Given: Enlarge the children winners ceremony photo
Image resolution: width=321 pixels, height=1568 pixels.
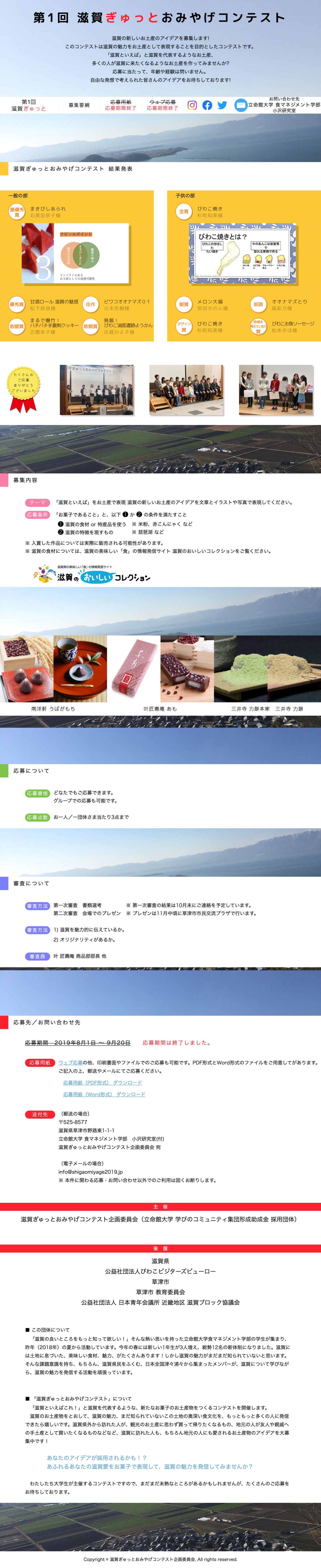Looking at the screenshot, I should click(x=276, y=390).
